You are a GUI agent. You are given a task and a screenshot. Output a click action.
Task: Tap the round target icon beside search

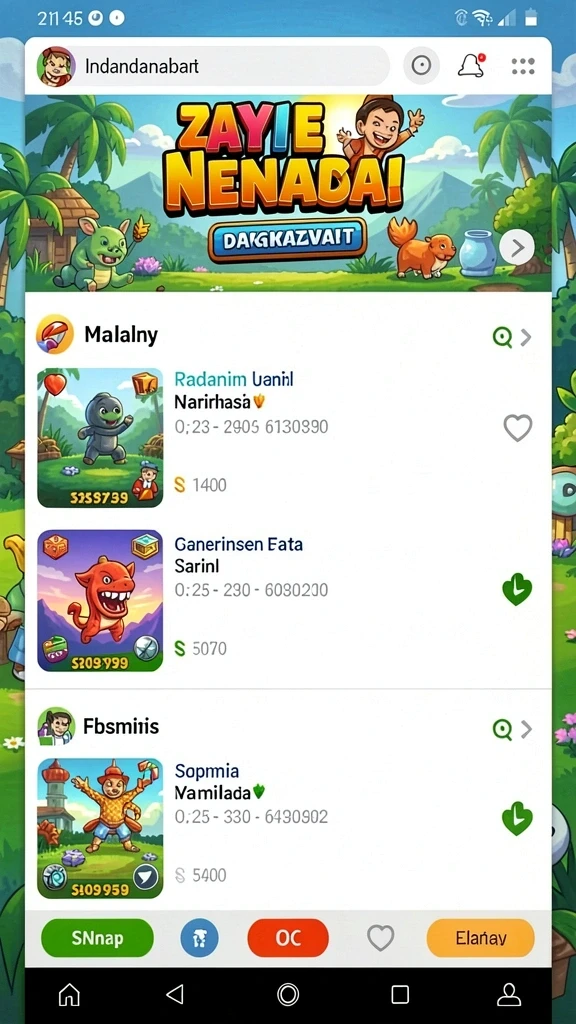[421, 65]
